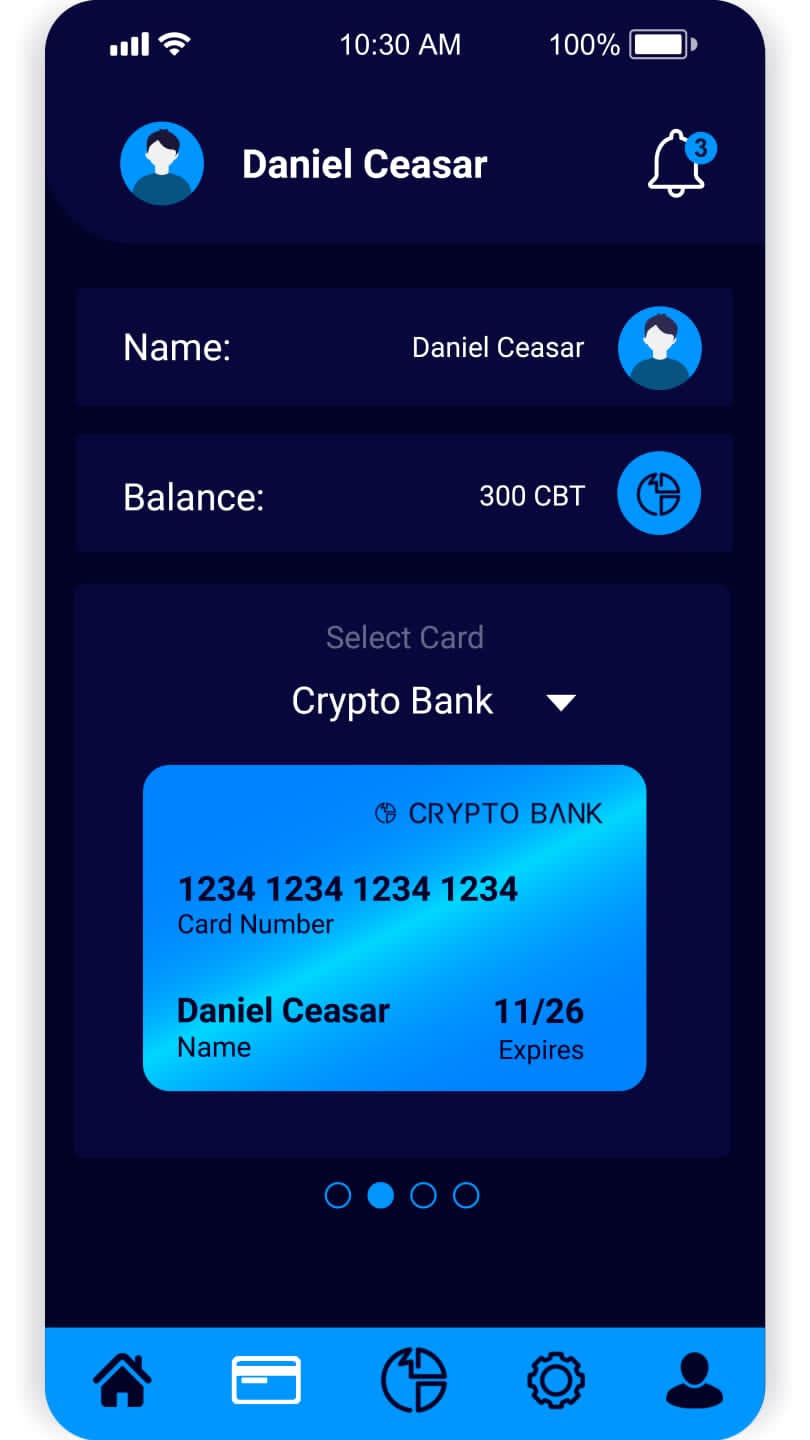Open the Crypto Bank card details
The image size is (810, 1440).
coord(394,927)
